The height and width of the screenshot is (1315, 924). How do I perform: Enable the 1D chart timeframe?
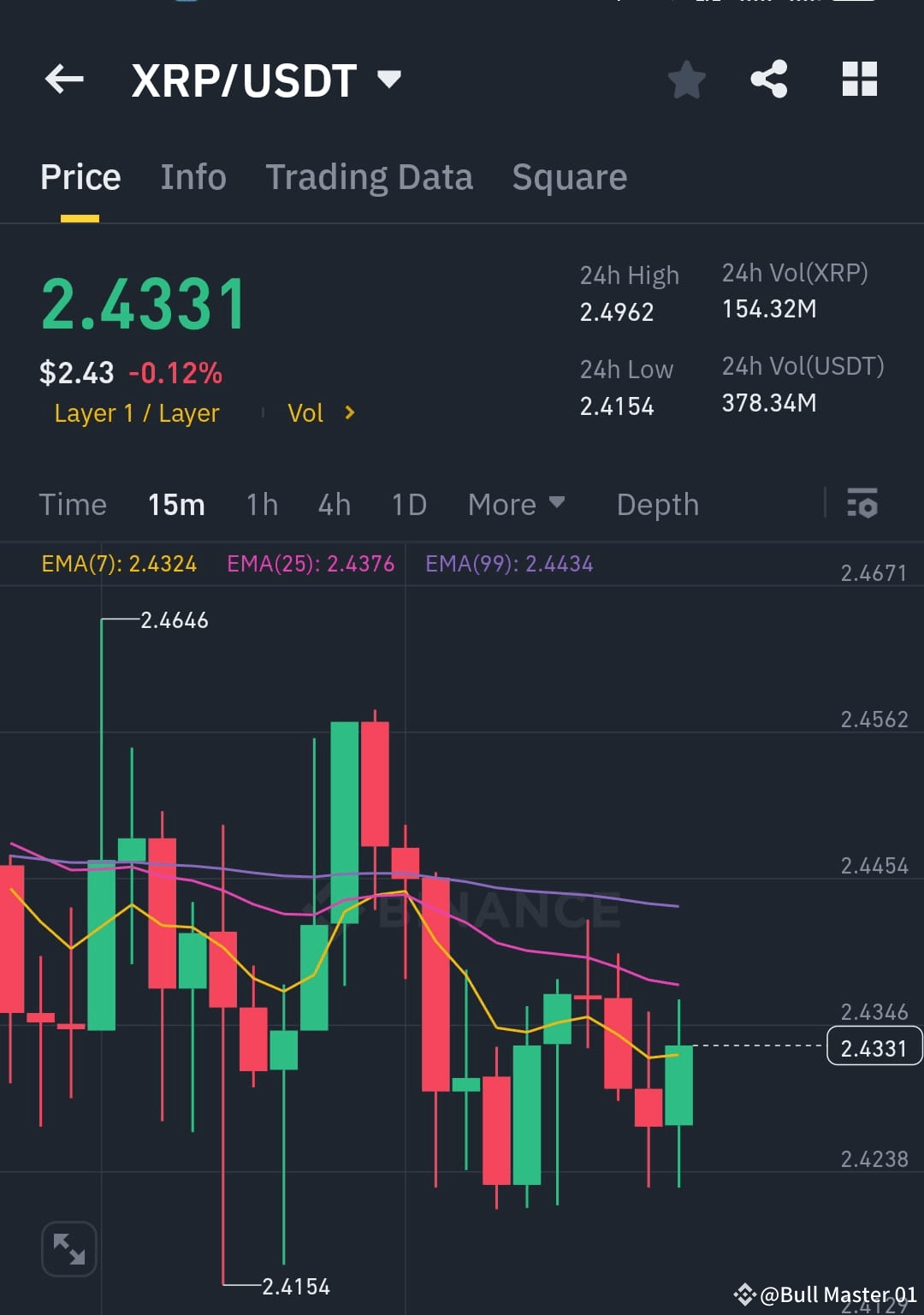(x=409, y=504)
